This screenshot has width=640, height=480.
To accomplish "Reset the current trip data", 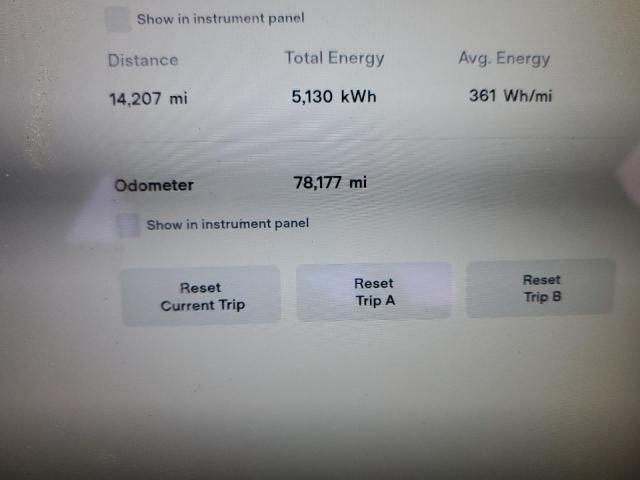I will click(x=201, y=296).
